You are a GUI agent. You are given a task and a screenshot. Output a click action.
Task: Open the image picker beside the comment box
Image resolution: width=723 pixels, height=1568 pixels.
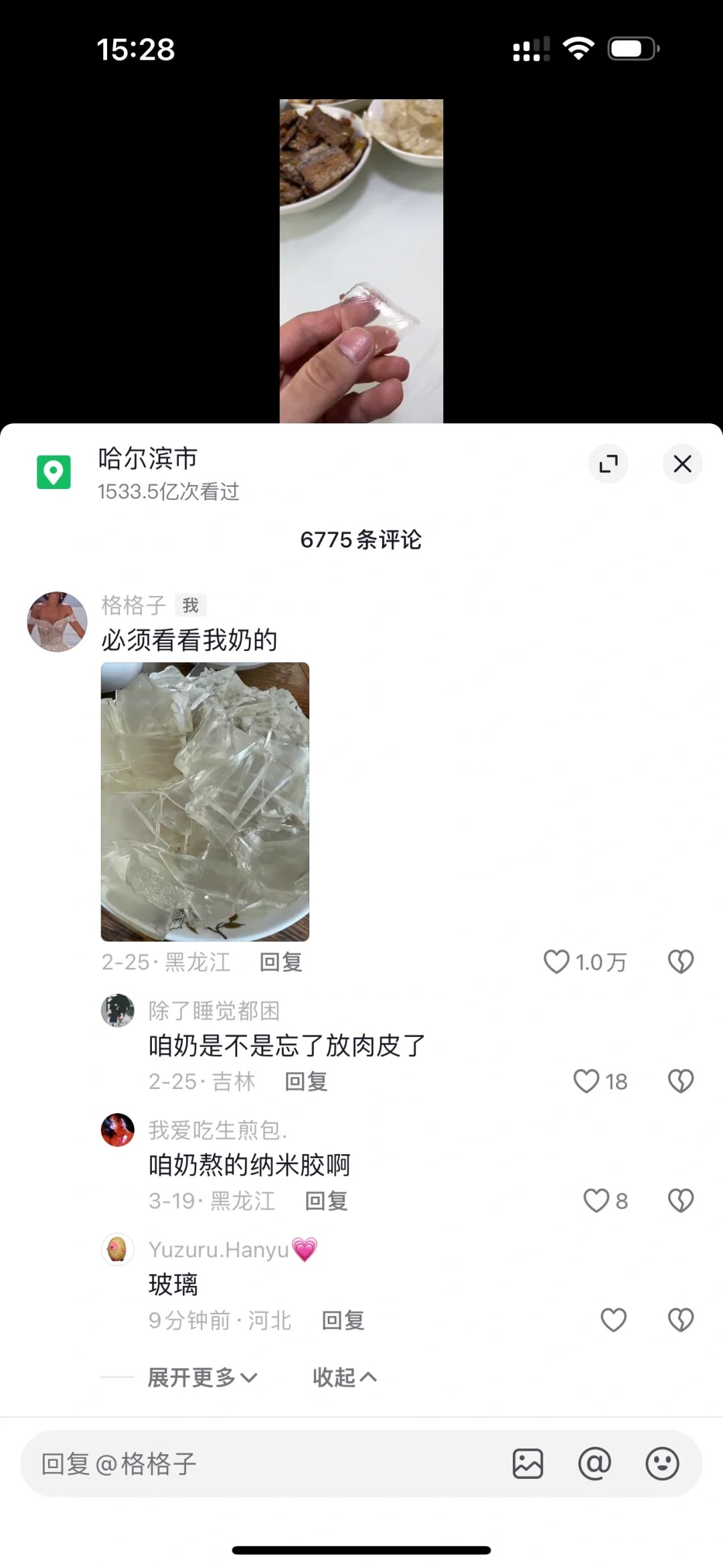[x=528, y=1464]
